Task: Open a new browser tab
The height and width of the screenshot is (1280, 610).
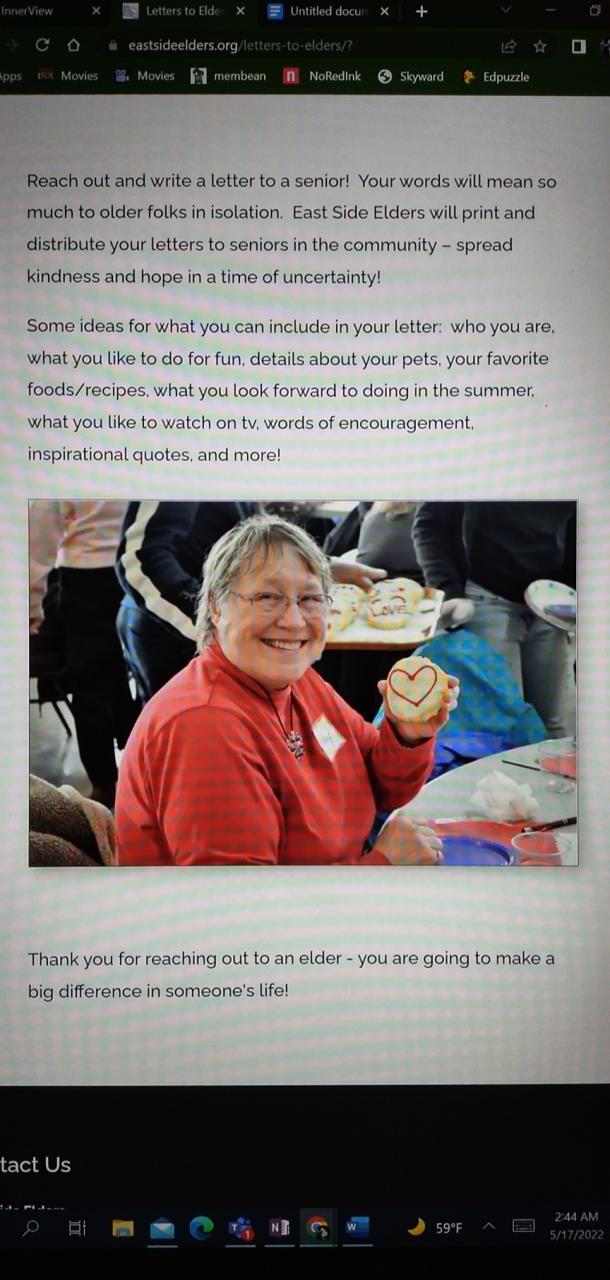Action: click(x=421, y=12)
